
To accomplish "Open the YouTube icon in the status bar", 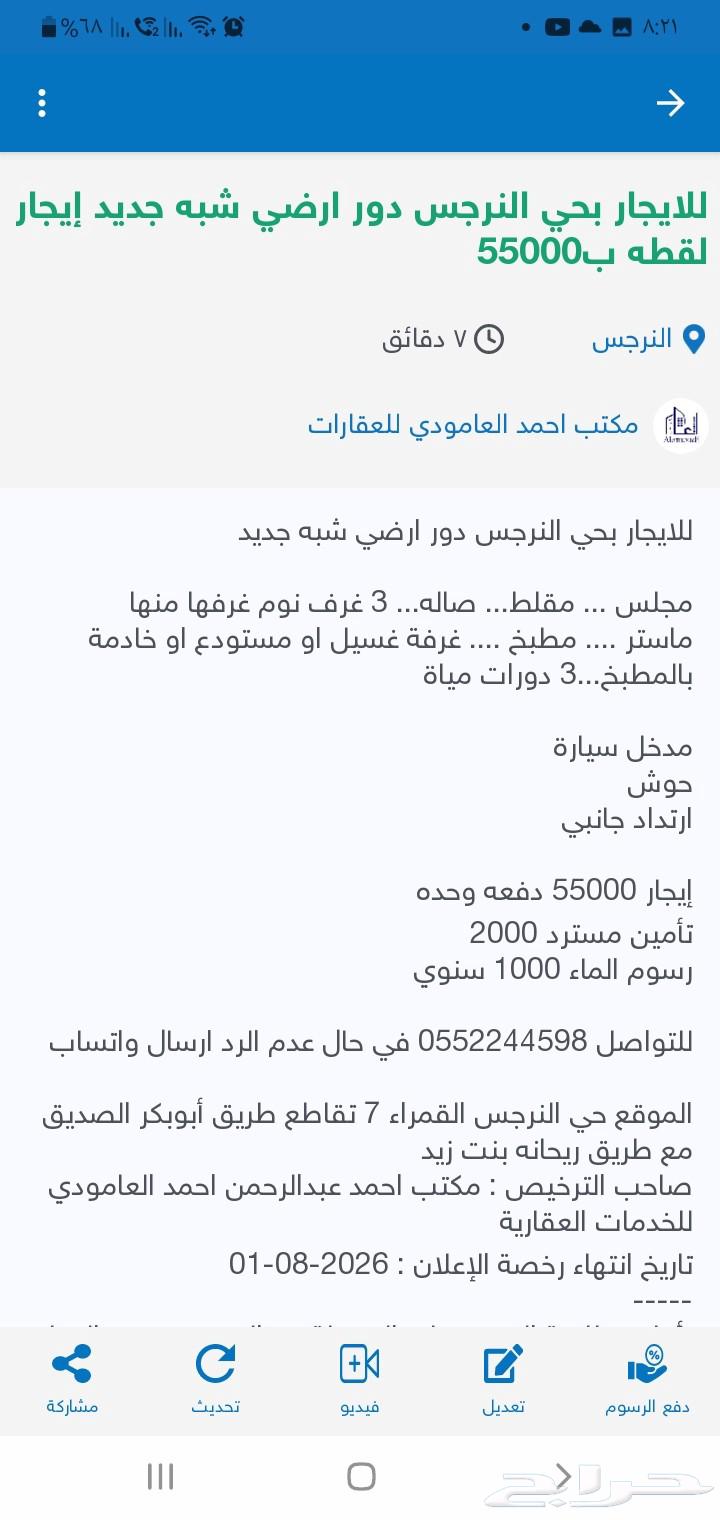I will (x=558, y=26).
